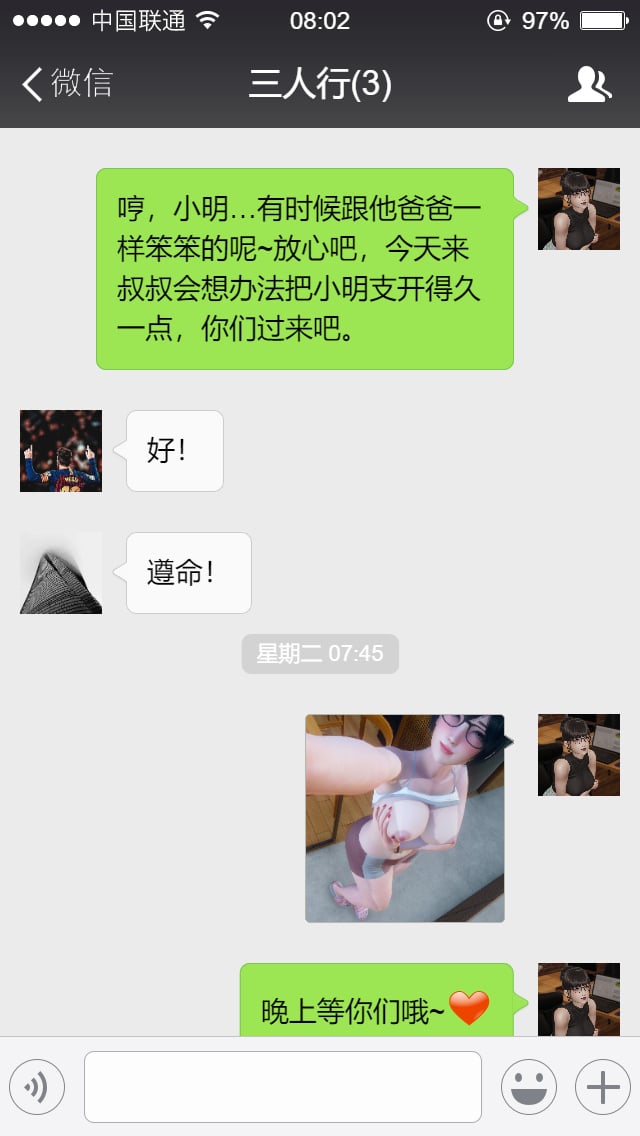Viewport: 640px width, 1136px height.
Task: Open the avatar next to 遵命!
Action: click(61, 573)
